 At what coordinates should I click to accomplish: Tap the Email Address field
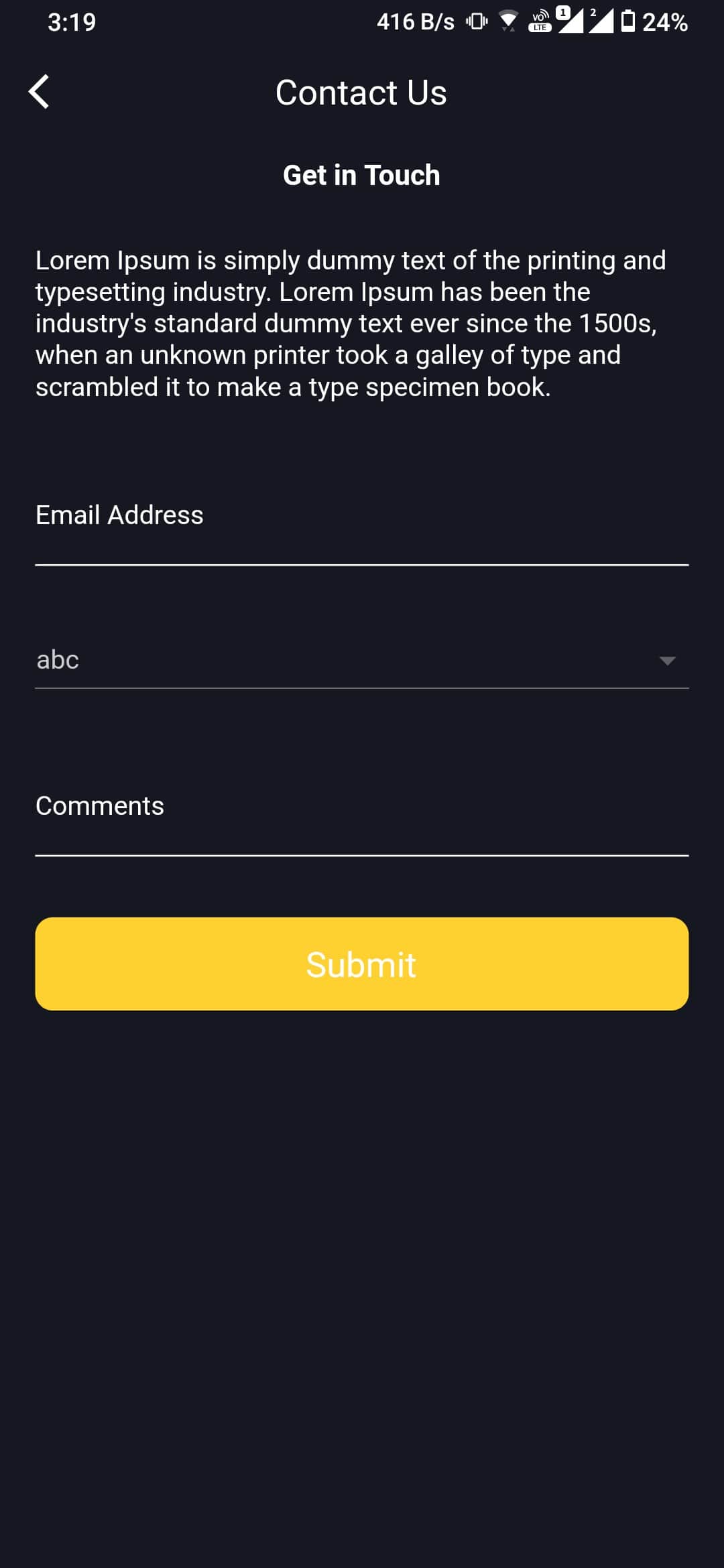click(x=361, y=529)
